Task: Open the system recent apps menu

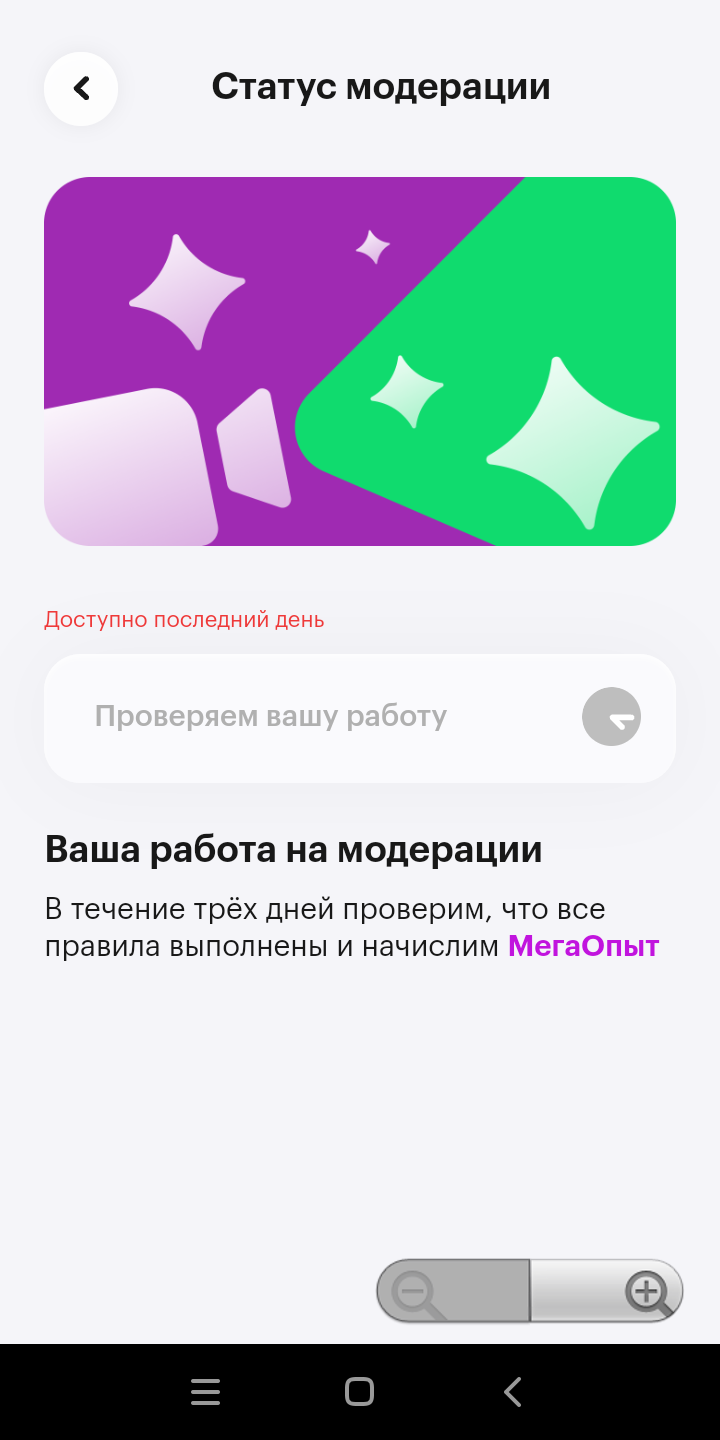Action: [x=205, y=1392]
